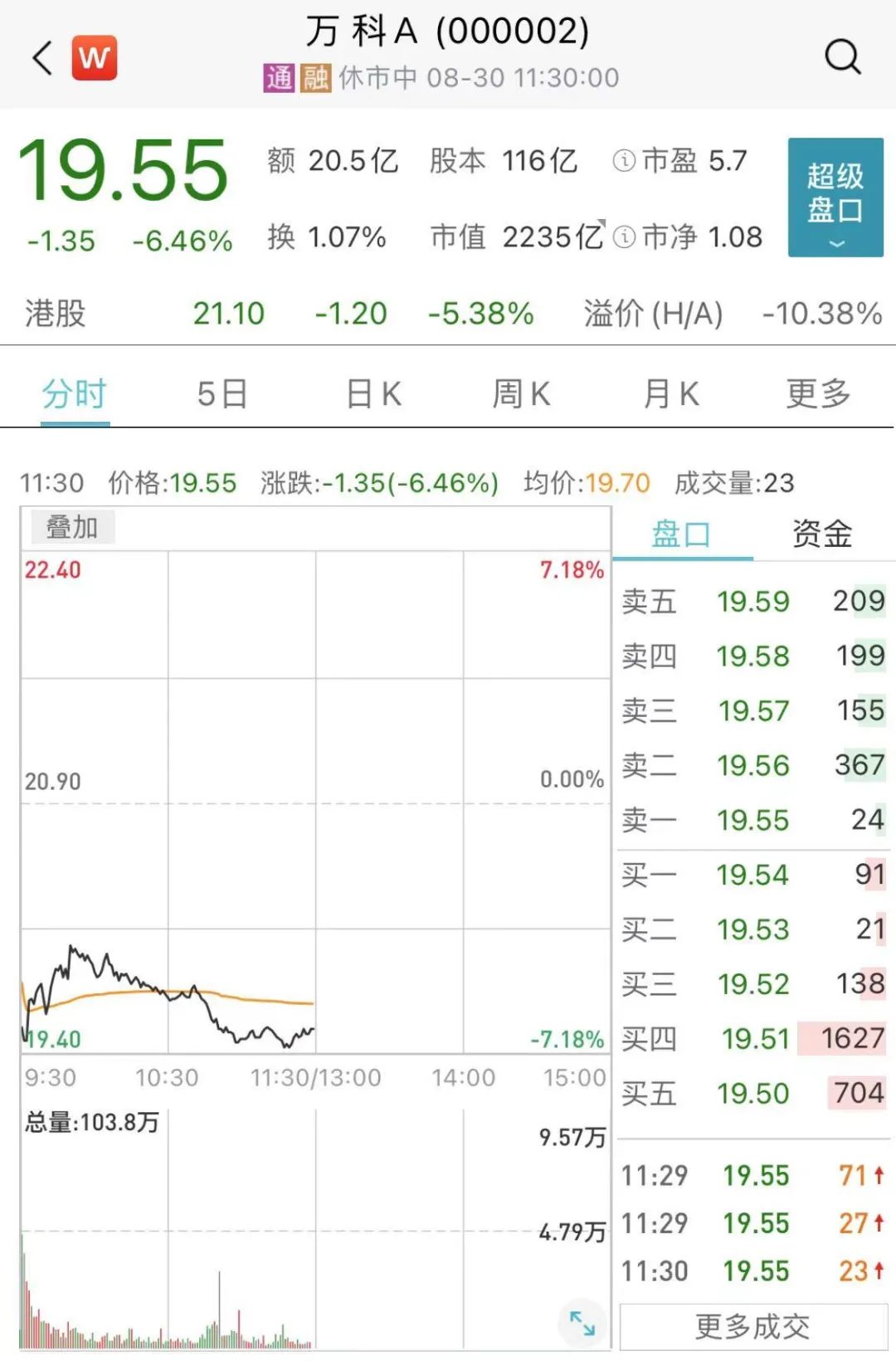Select the 盘口 order book tab
Image resolution: width=896 pixels, height=1361 pixels.
coord(681,534)
